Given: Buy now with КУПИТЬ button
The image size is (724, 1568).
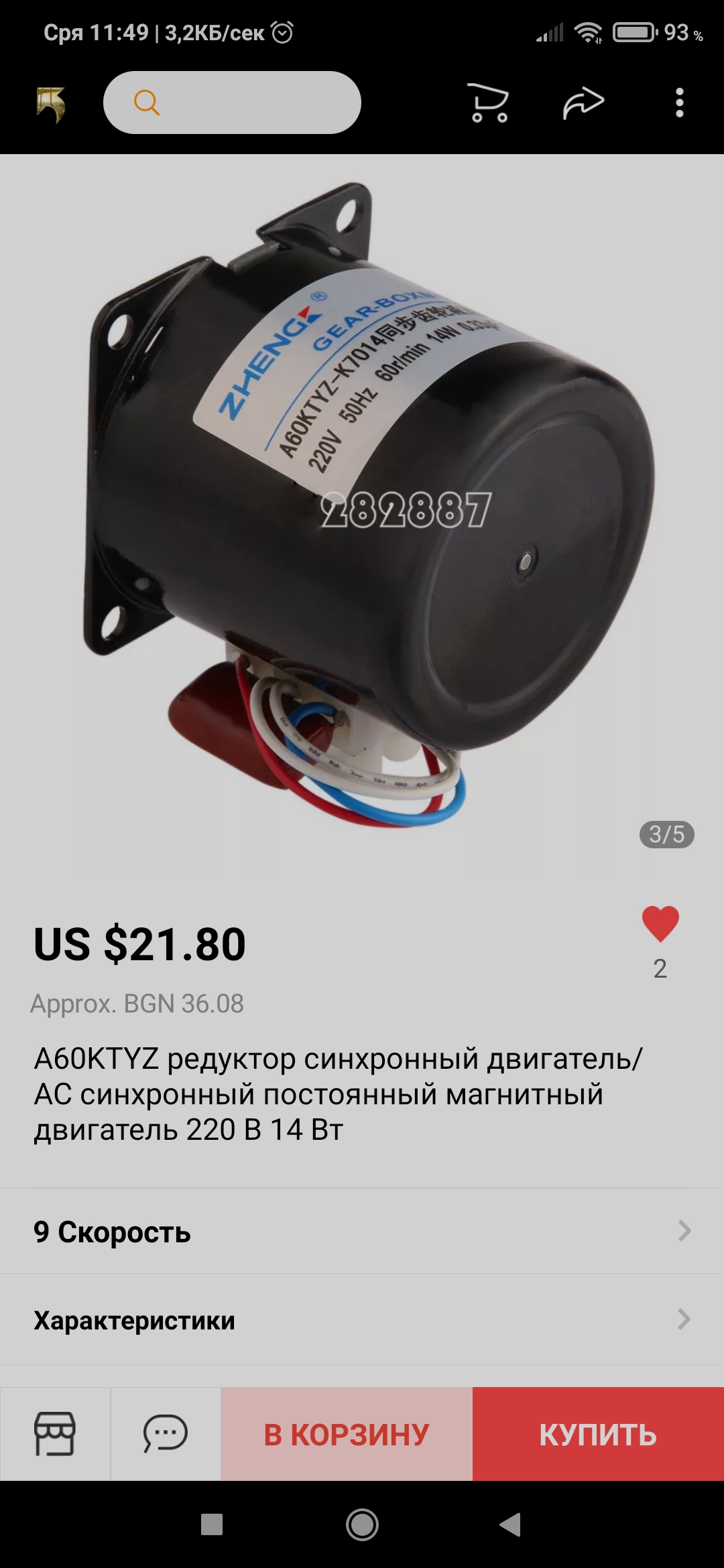Looking at the screenshot, I should pos(598,1434).
